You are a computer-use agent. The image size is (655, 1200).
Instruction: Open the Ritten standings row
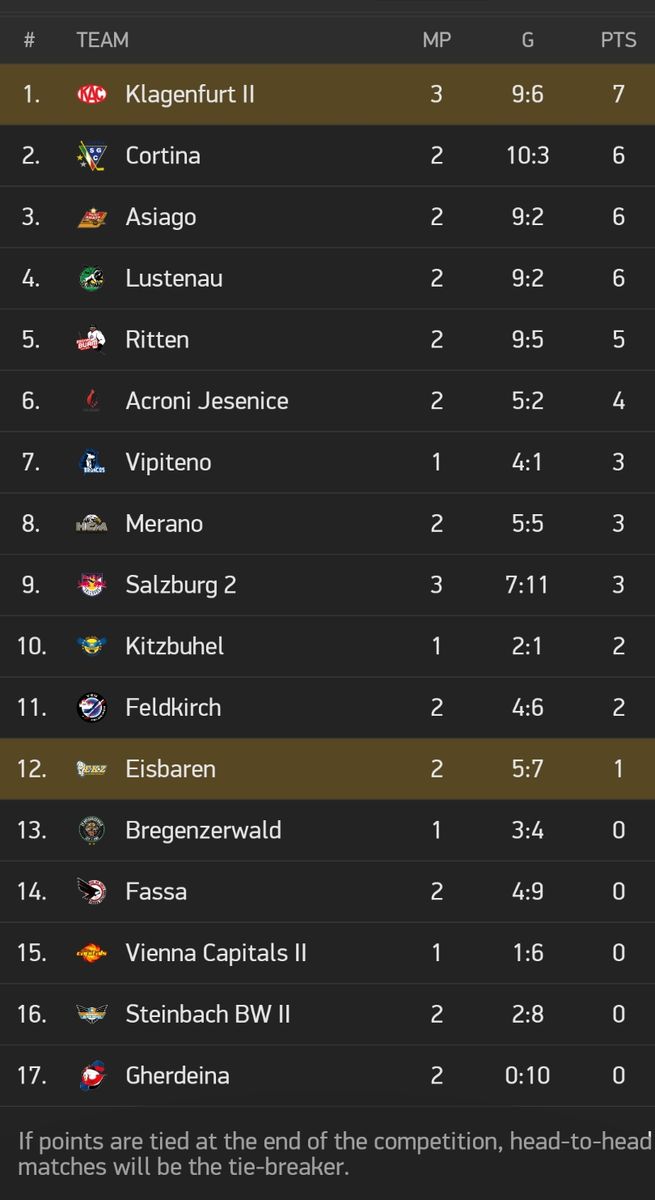(x=327, y=340)
